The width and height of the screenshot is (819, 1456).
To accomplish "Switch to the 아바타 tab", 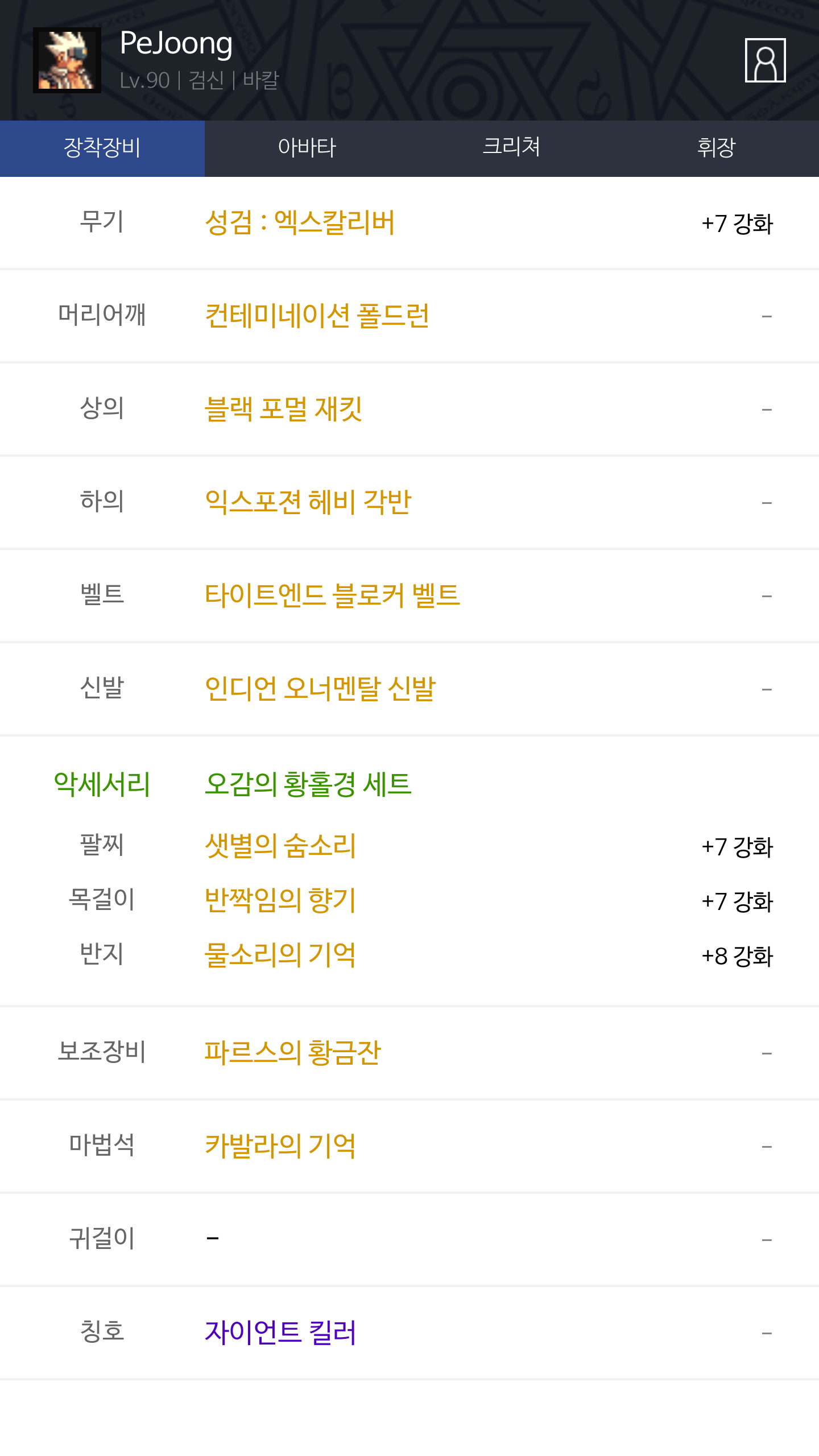I will pyautogui.click(x=307, y=148).
